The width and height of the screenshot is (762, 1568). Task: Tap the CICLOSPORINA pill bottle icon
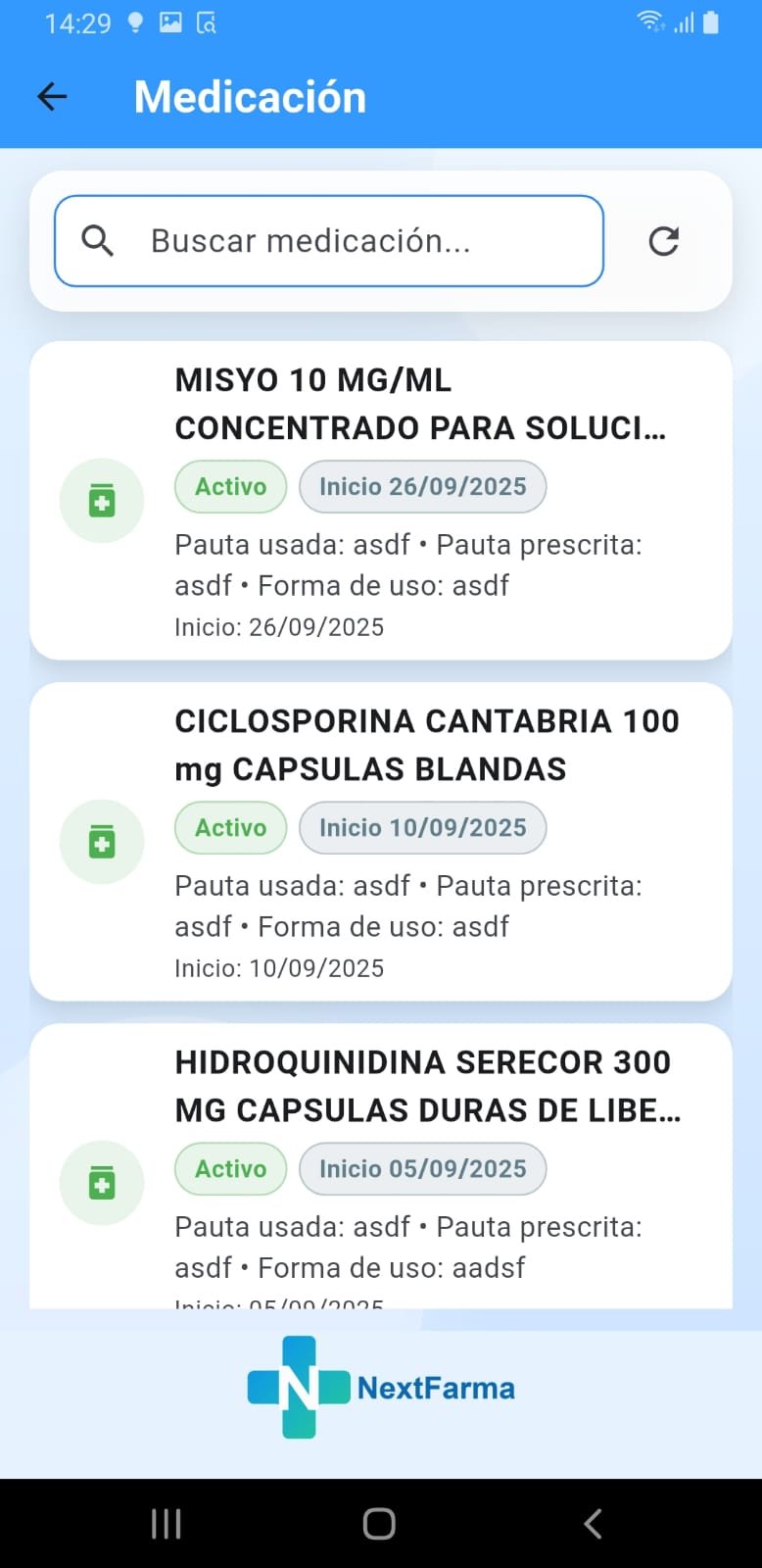click(x=101, y=841)
